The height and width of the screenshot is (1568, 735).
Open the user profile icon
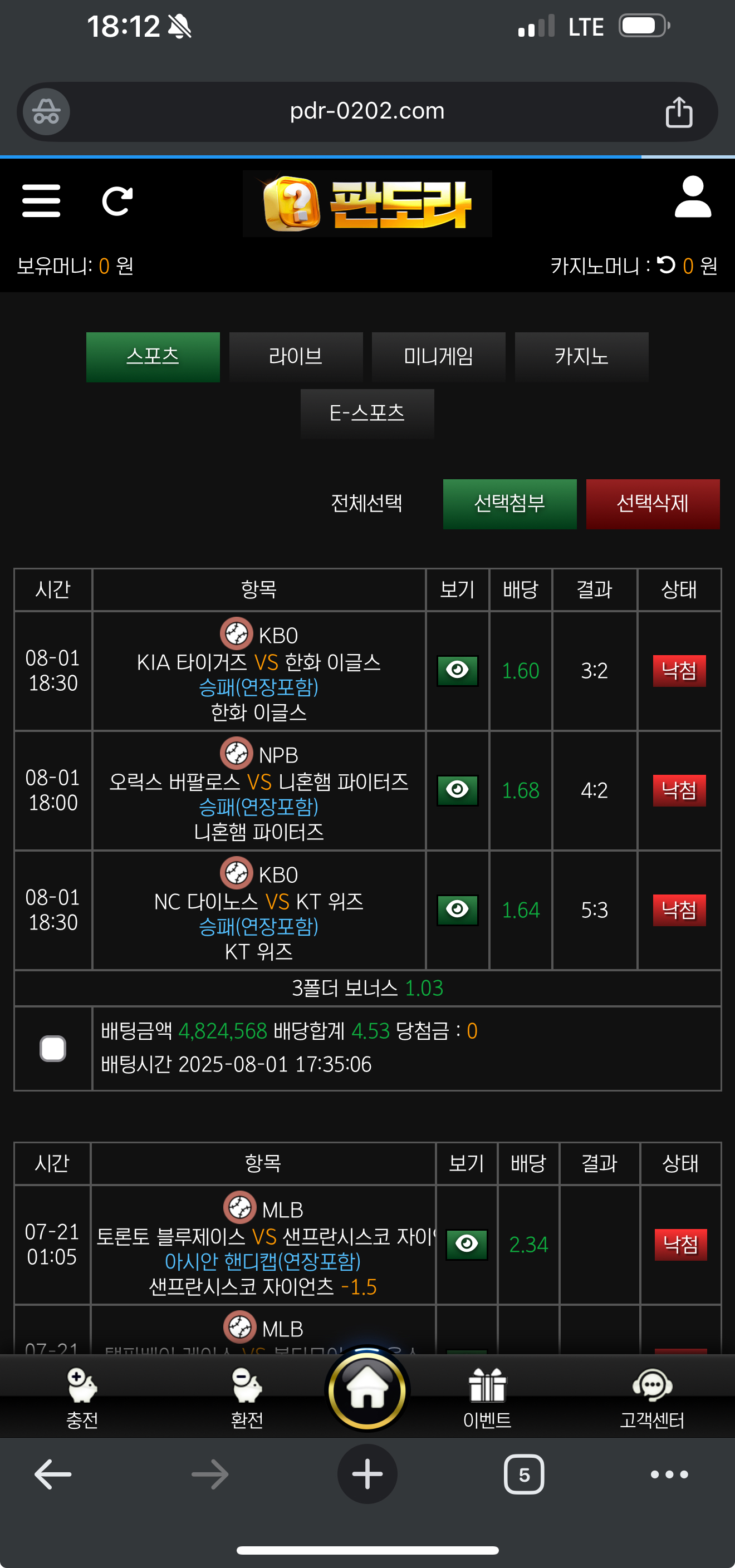(692, 197)
